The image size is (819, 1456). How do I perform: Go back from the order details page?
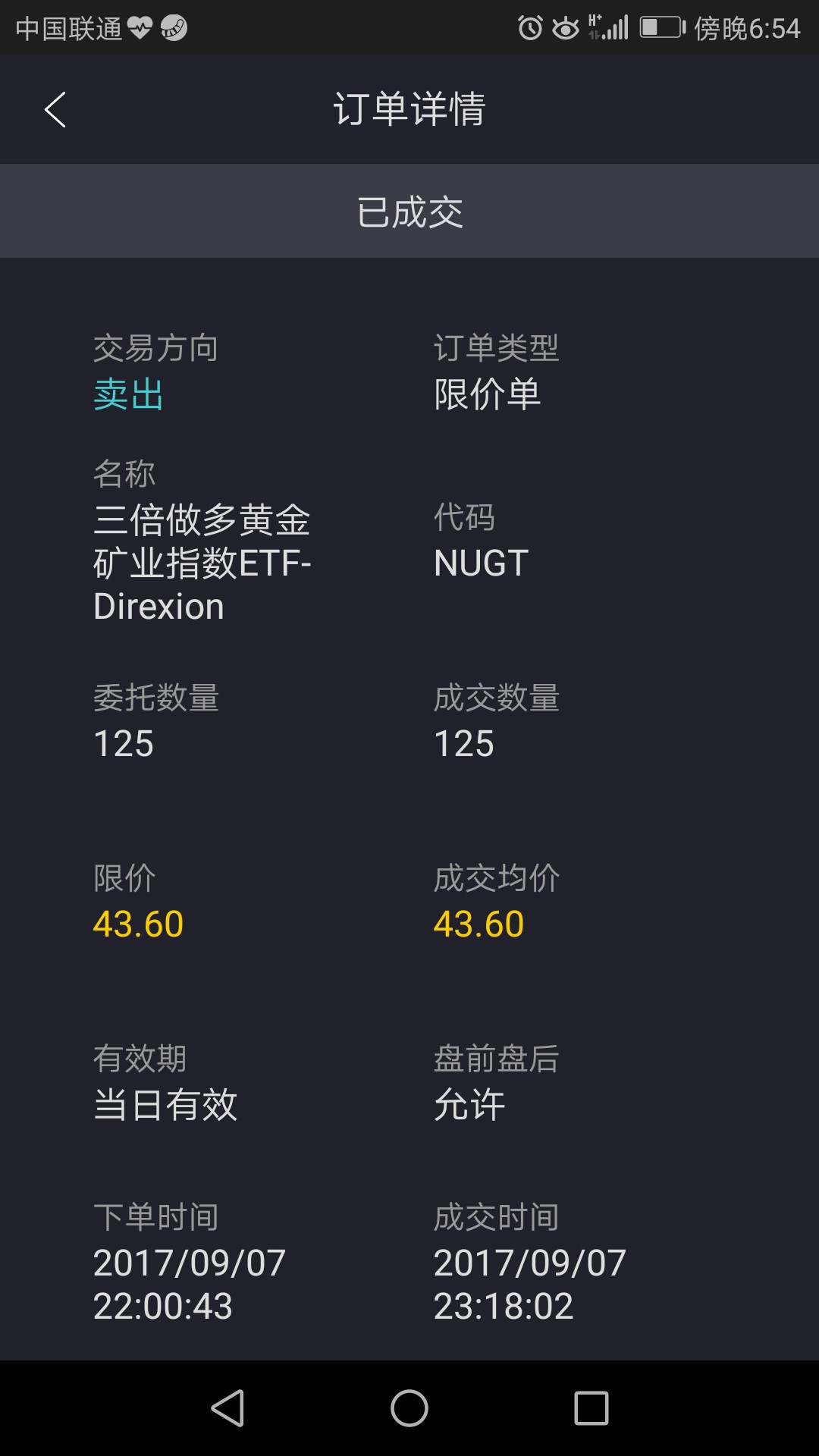55,110
